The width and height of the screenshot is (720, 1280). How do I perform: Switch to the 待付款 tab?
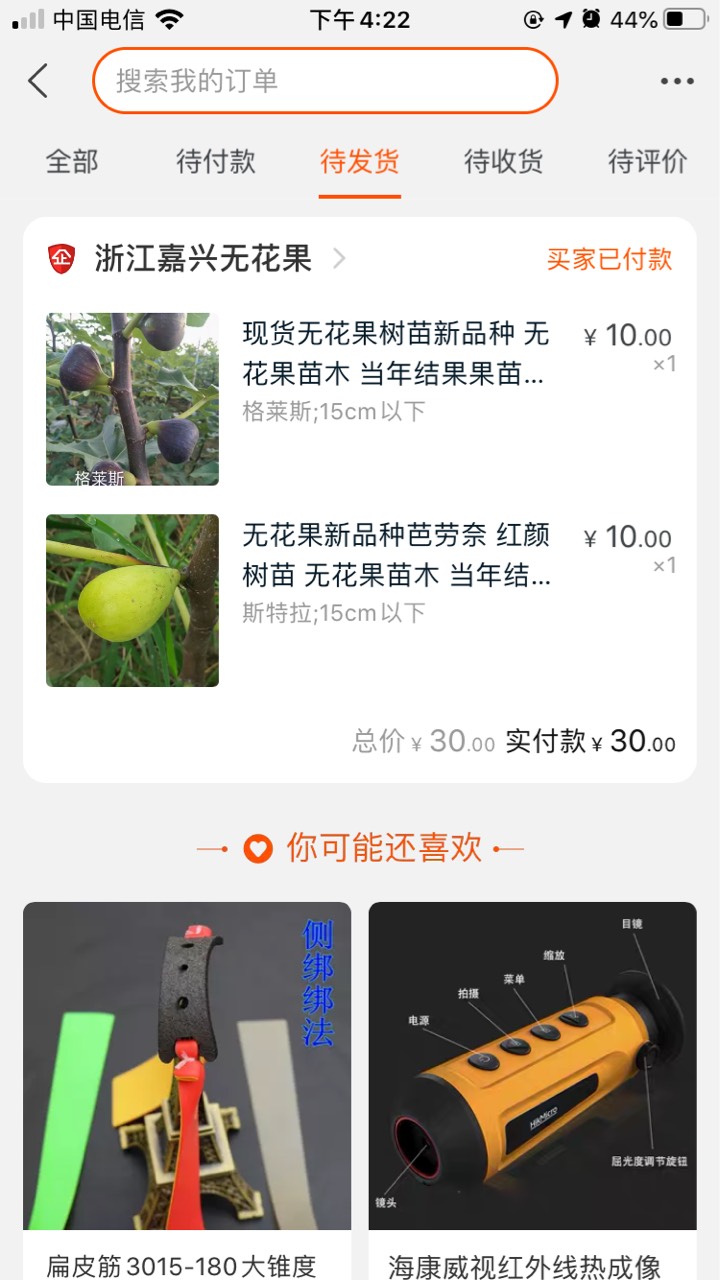(x=216, y=161)
